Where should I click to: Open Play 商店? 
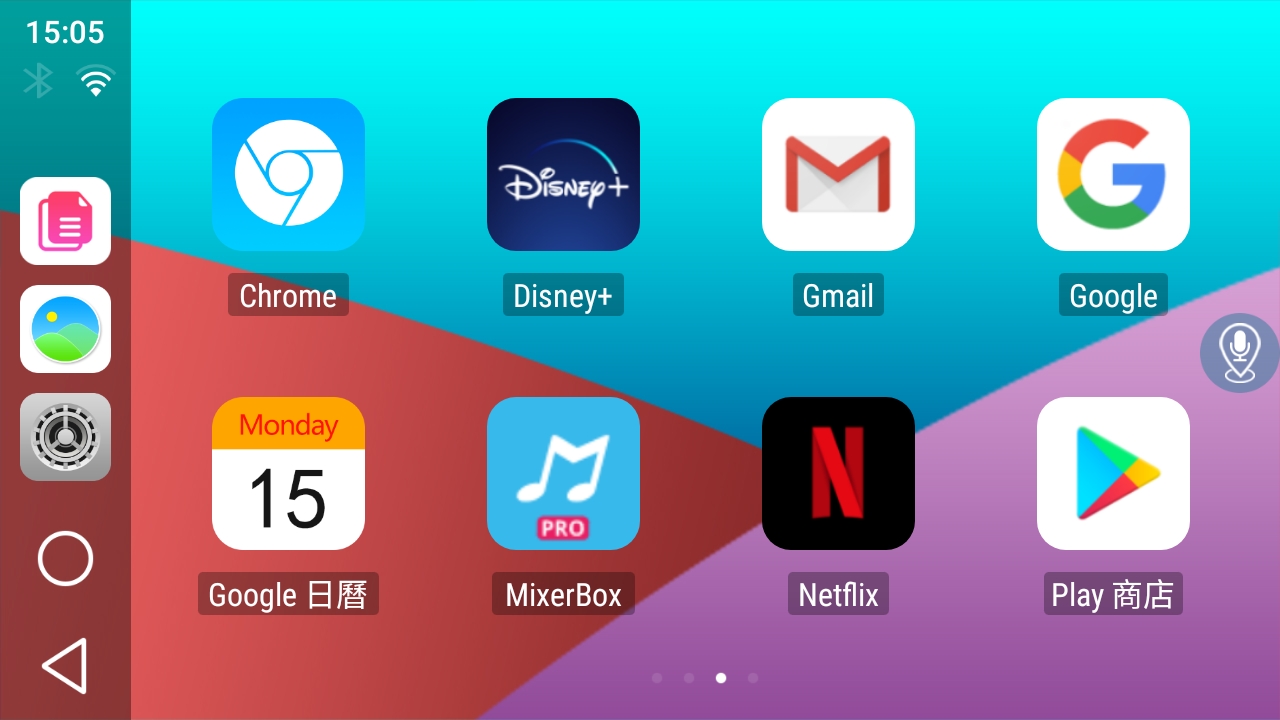1113,473
